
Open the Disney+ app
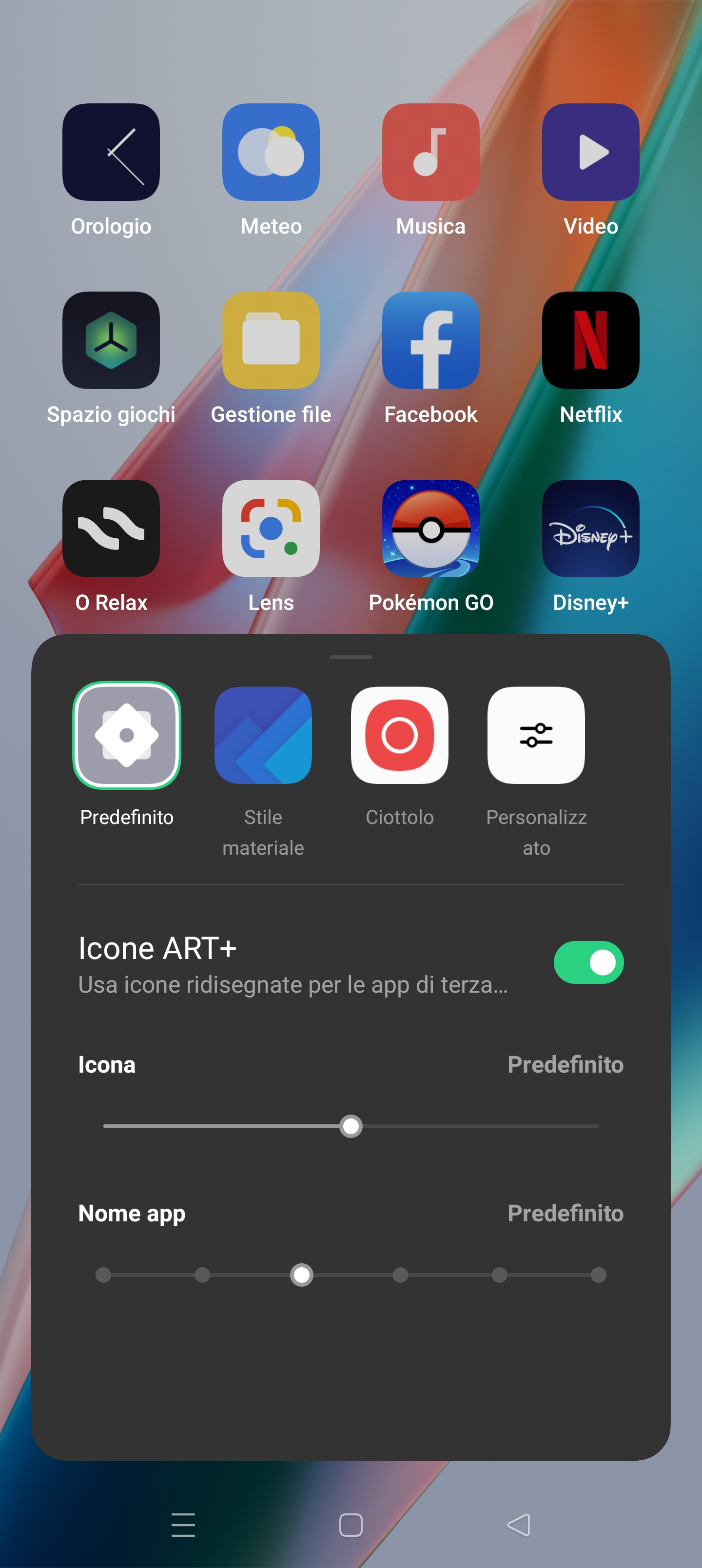(590, 529)
